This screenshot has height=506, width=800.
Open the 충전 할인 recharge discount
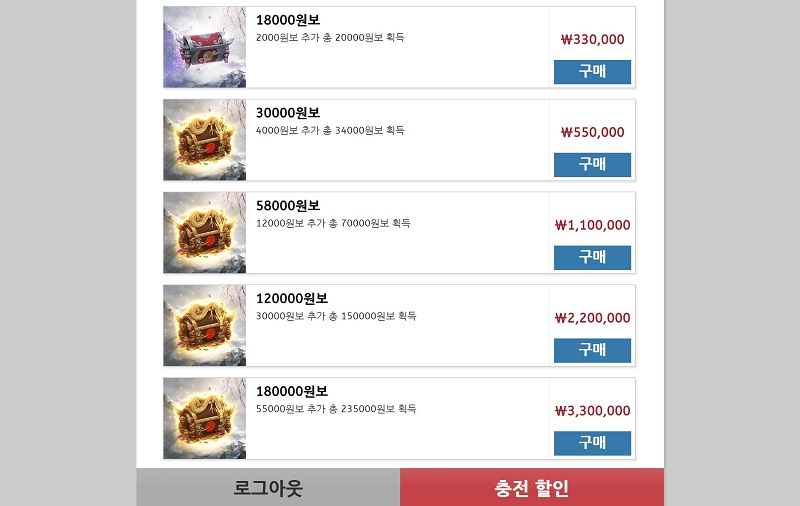pos(531,488)
